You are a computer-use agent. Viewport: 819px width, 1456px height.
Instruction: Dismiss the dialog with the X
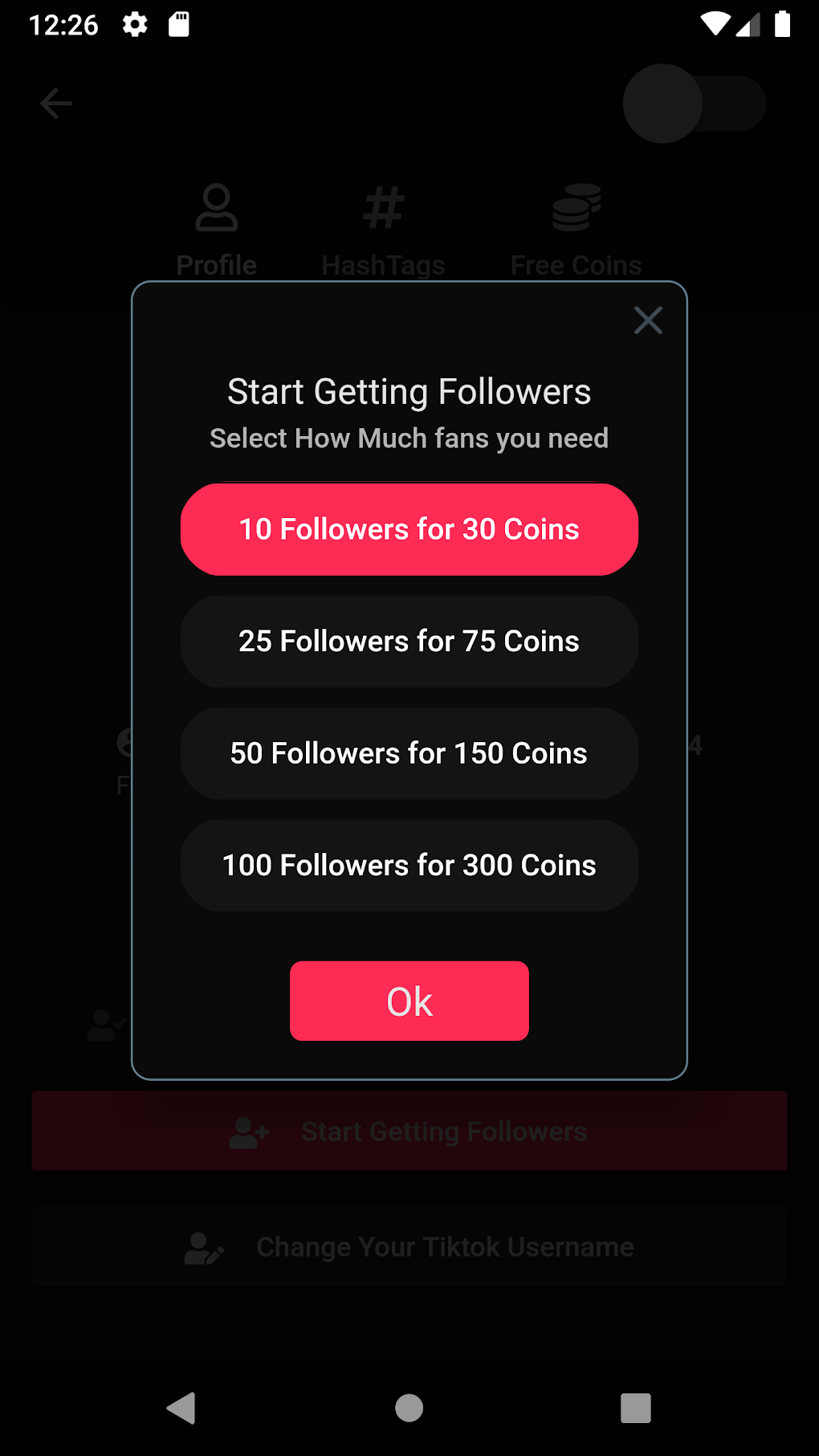[x=648, y=320]
